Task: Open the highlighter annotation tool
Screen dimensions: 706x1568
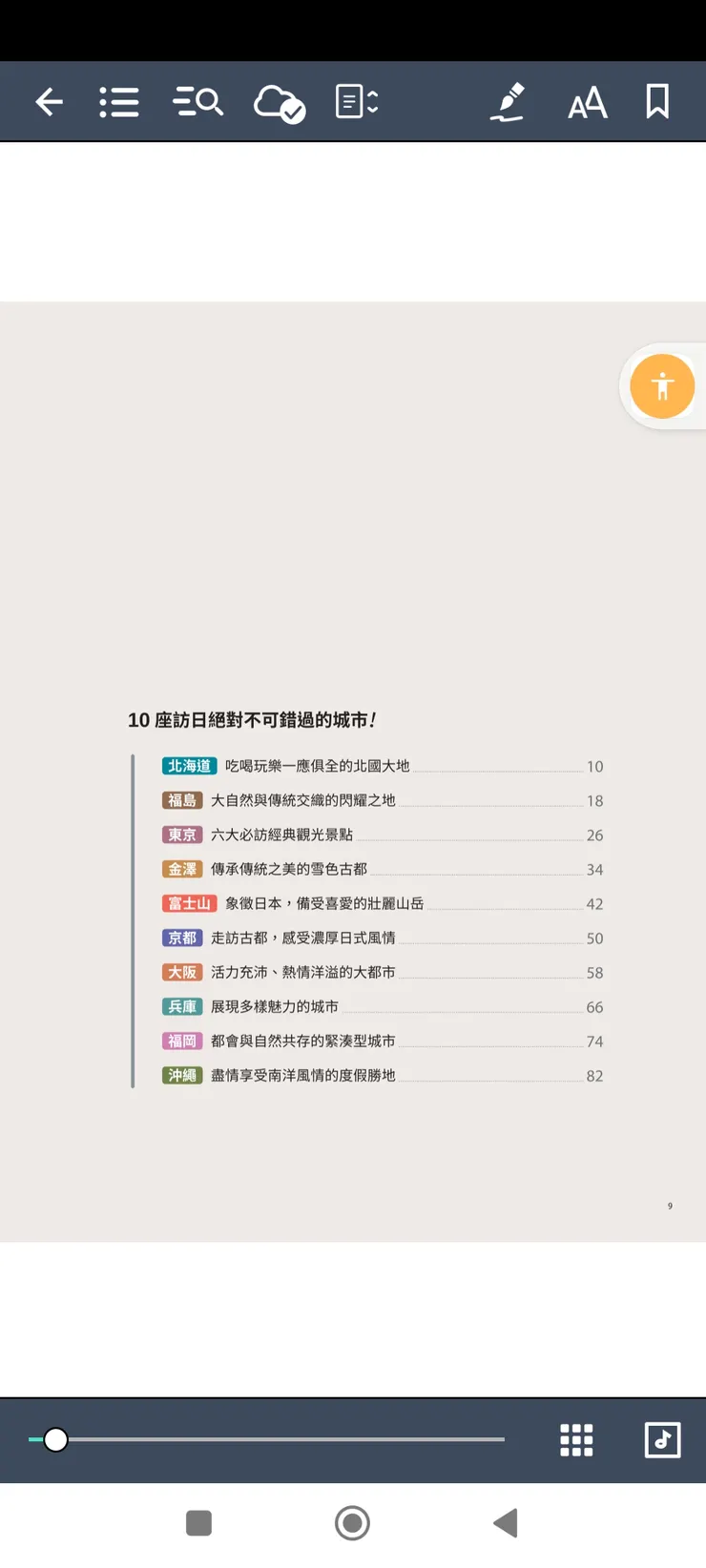Action: pos(508,102)
